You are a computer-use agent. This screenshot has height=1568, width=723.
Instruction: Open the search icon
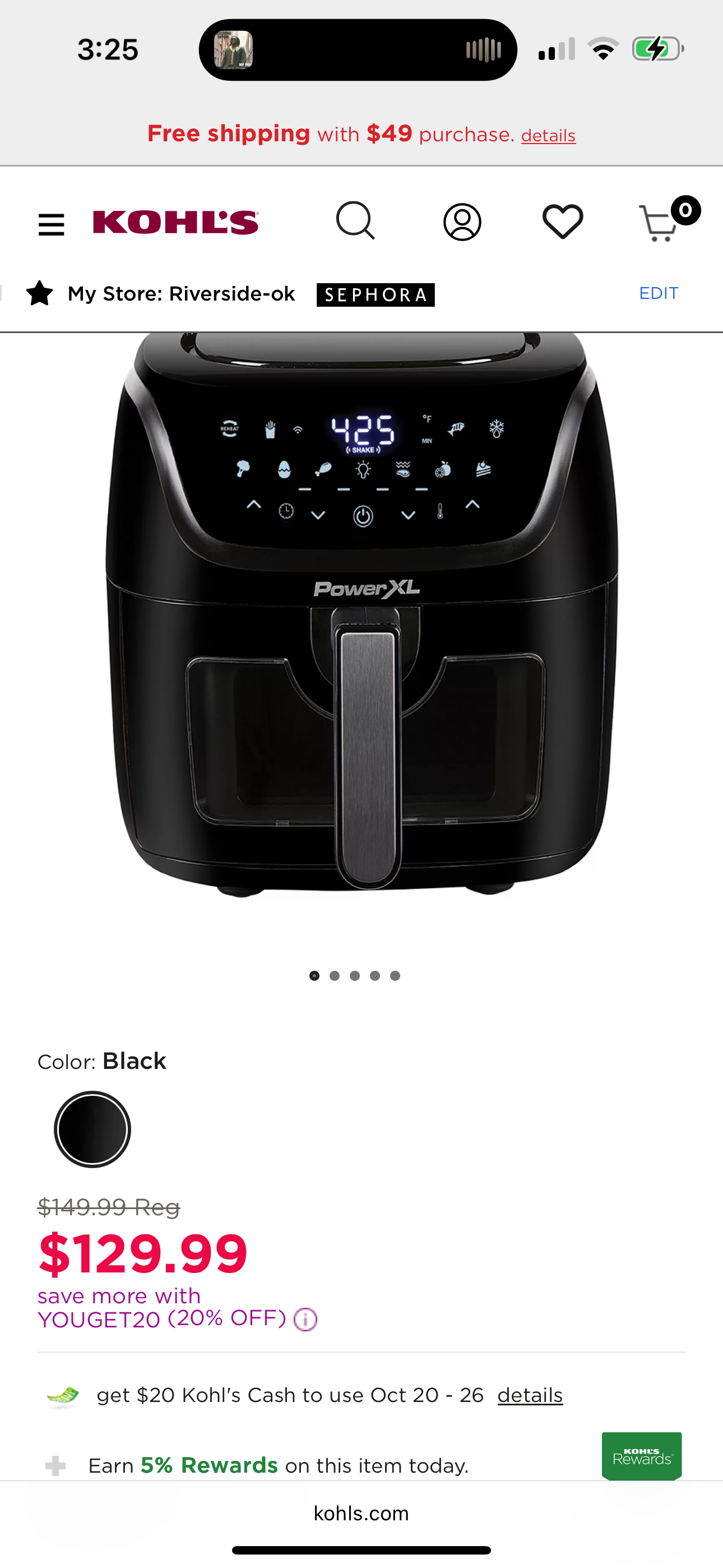pos(355,222)
